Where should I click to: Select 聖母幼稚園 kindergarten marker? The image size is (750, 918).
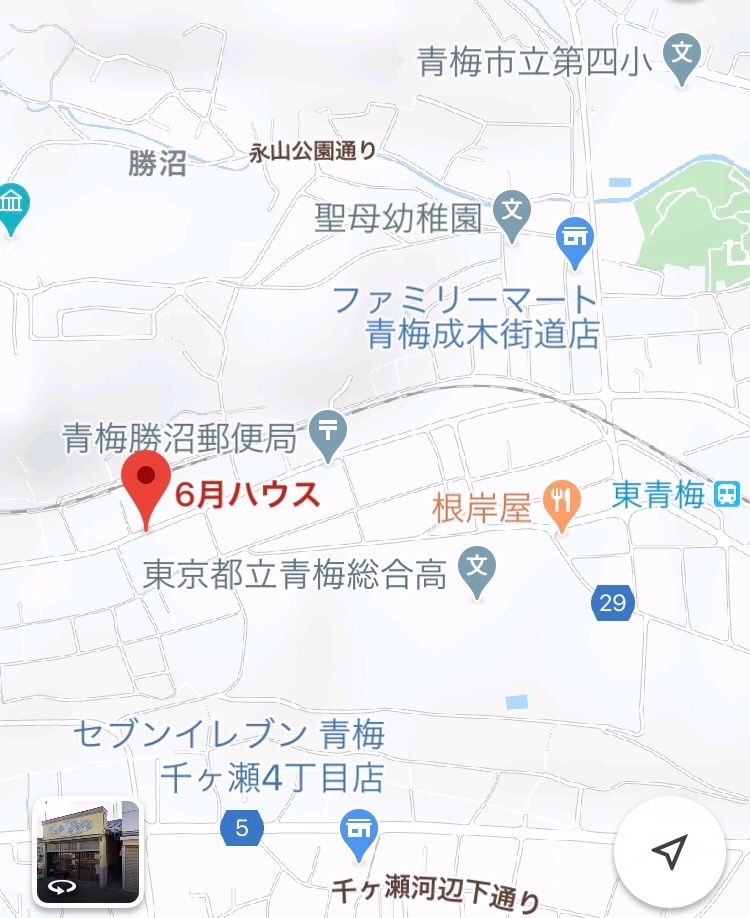pyautogui.click(x=512, y=214)
